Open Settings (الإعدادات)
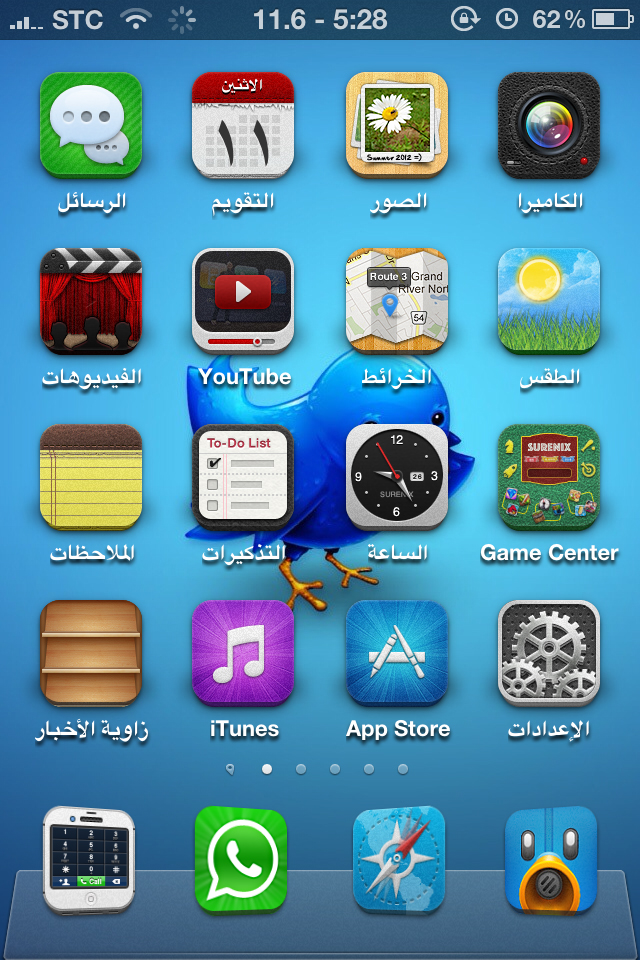640x960 pixels. tap(549, 653)
